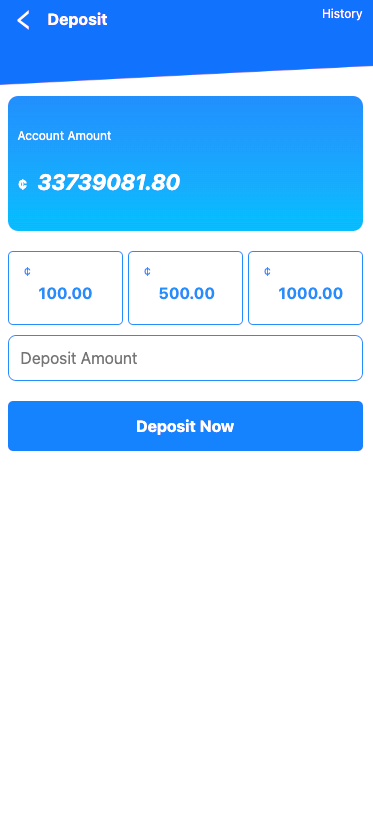Focus the Deposit Amount field

tap(185, 358)
